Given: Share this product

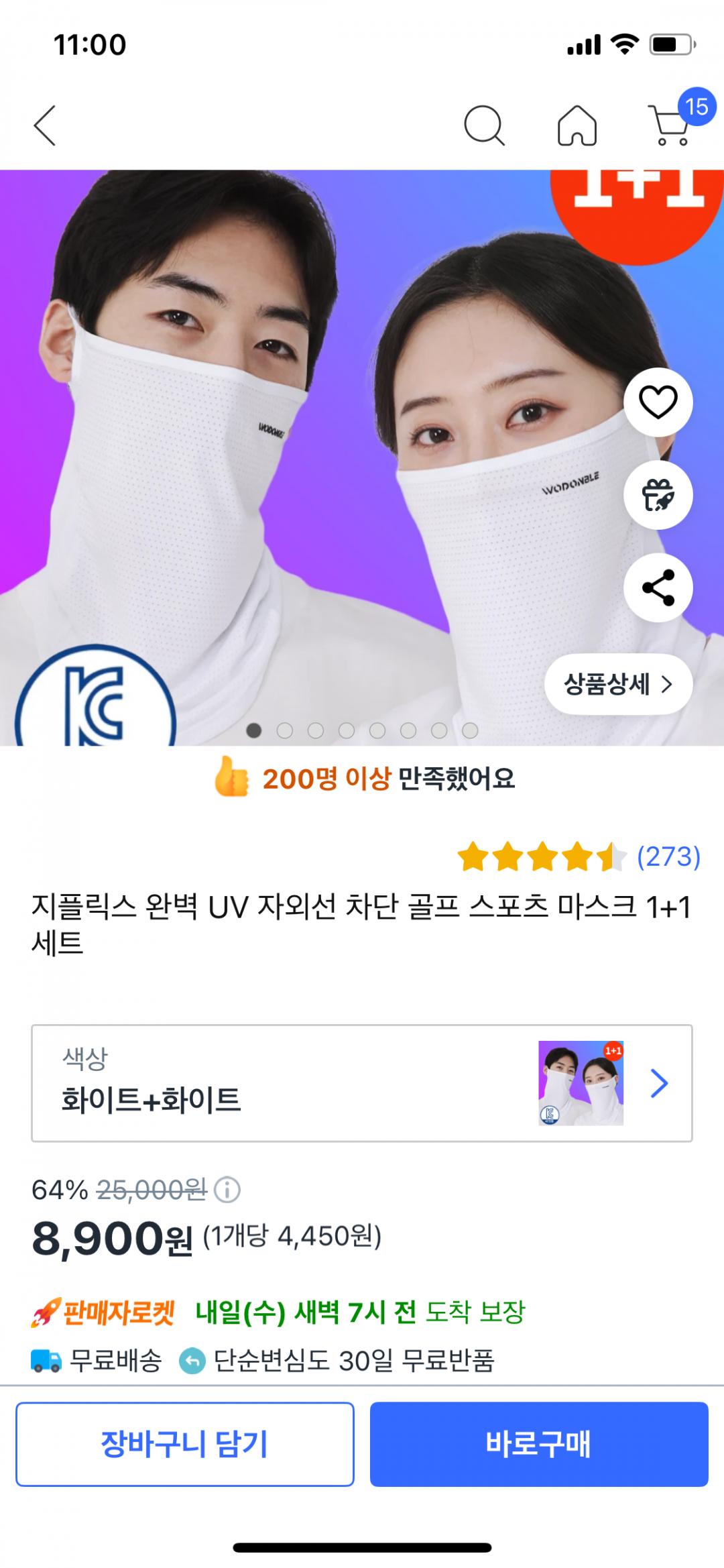Looking at the screenshot, I should tap(658, 588).
